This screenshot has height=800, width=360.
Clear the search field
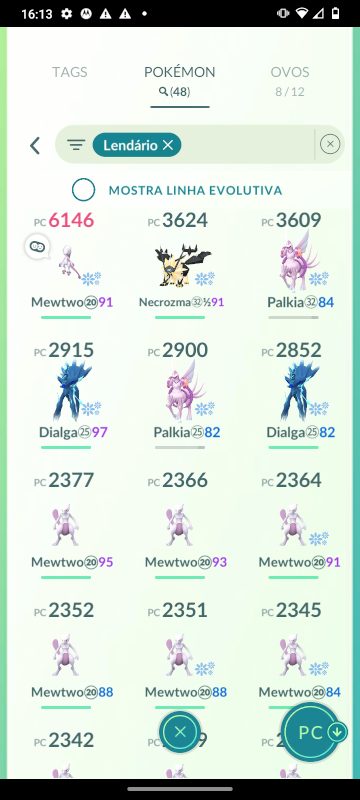click(x=330, y=145)
